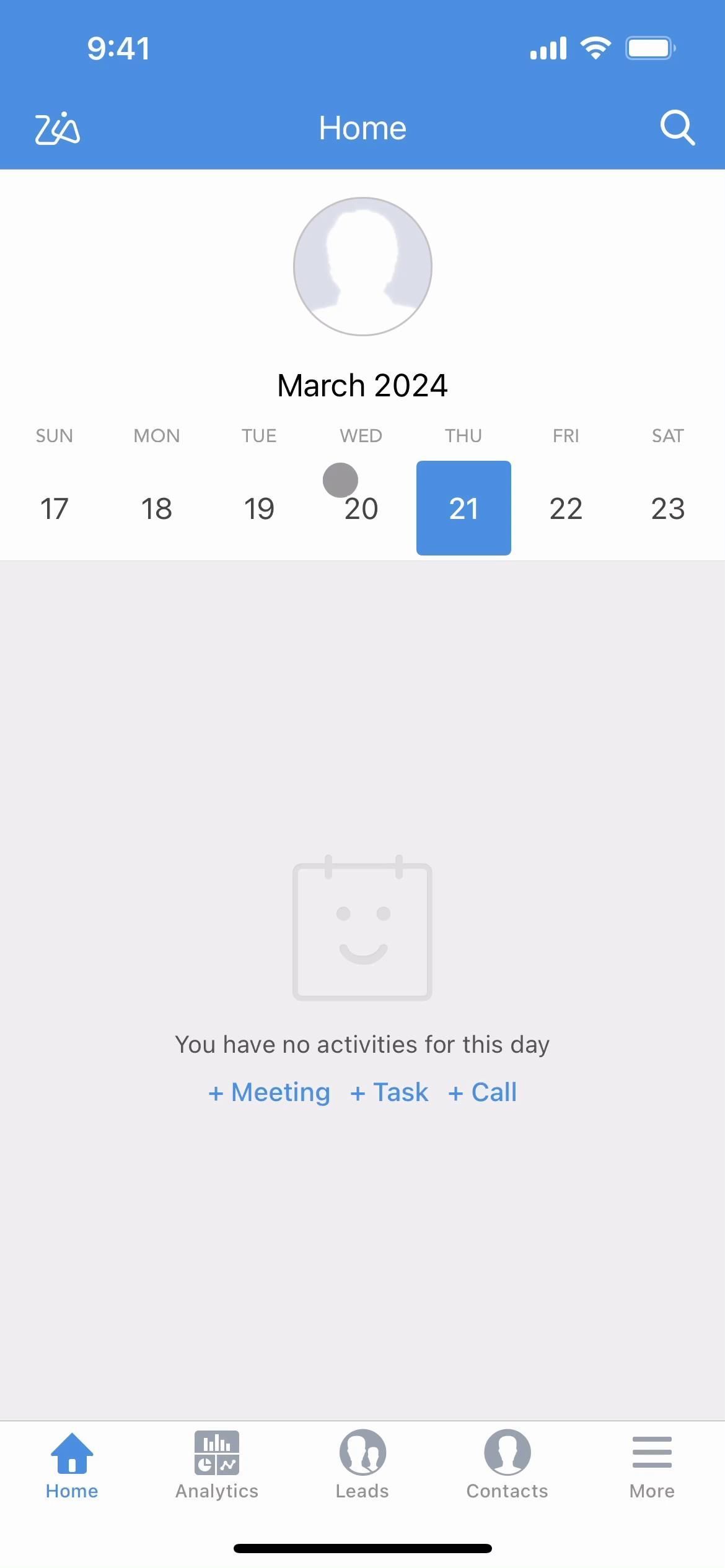Tap the profile avatar picture
Screen dimensions: 725x1568
(362, 266)
